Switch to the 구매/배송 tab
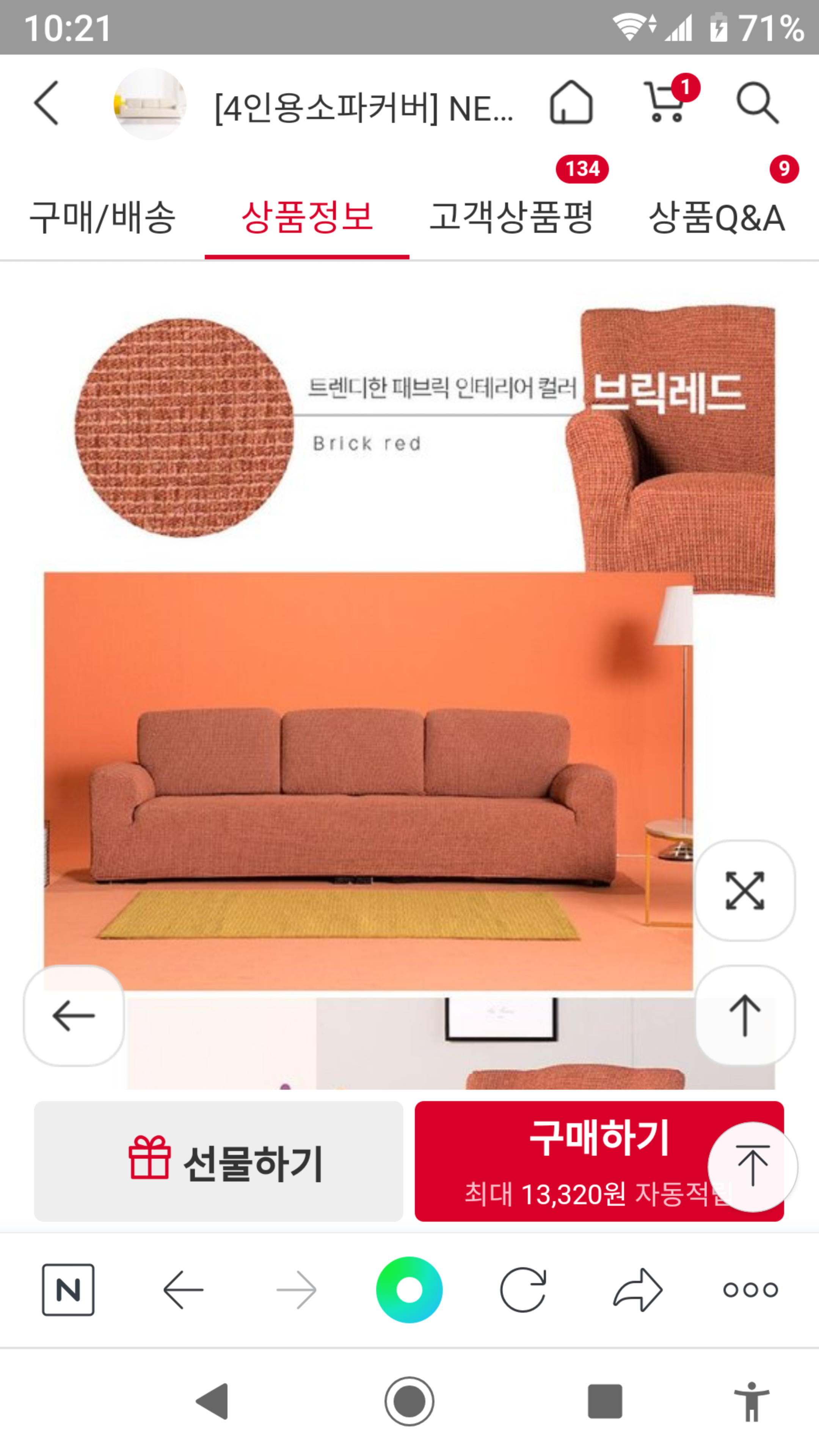 point(102,218)
